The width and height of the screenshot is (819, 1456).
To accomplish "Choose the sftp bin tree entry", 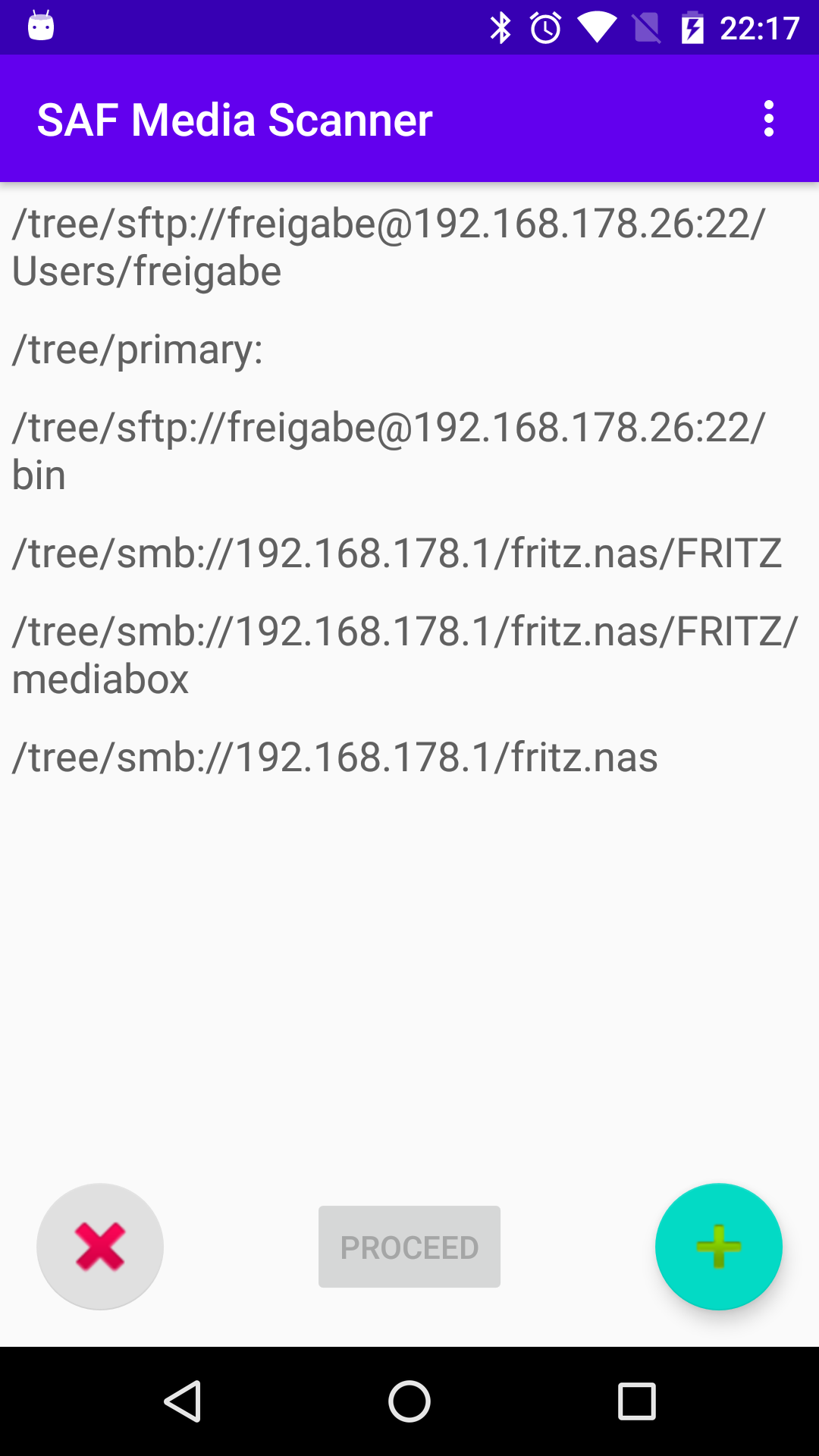I will tap(388, 450).
